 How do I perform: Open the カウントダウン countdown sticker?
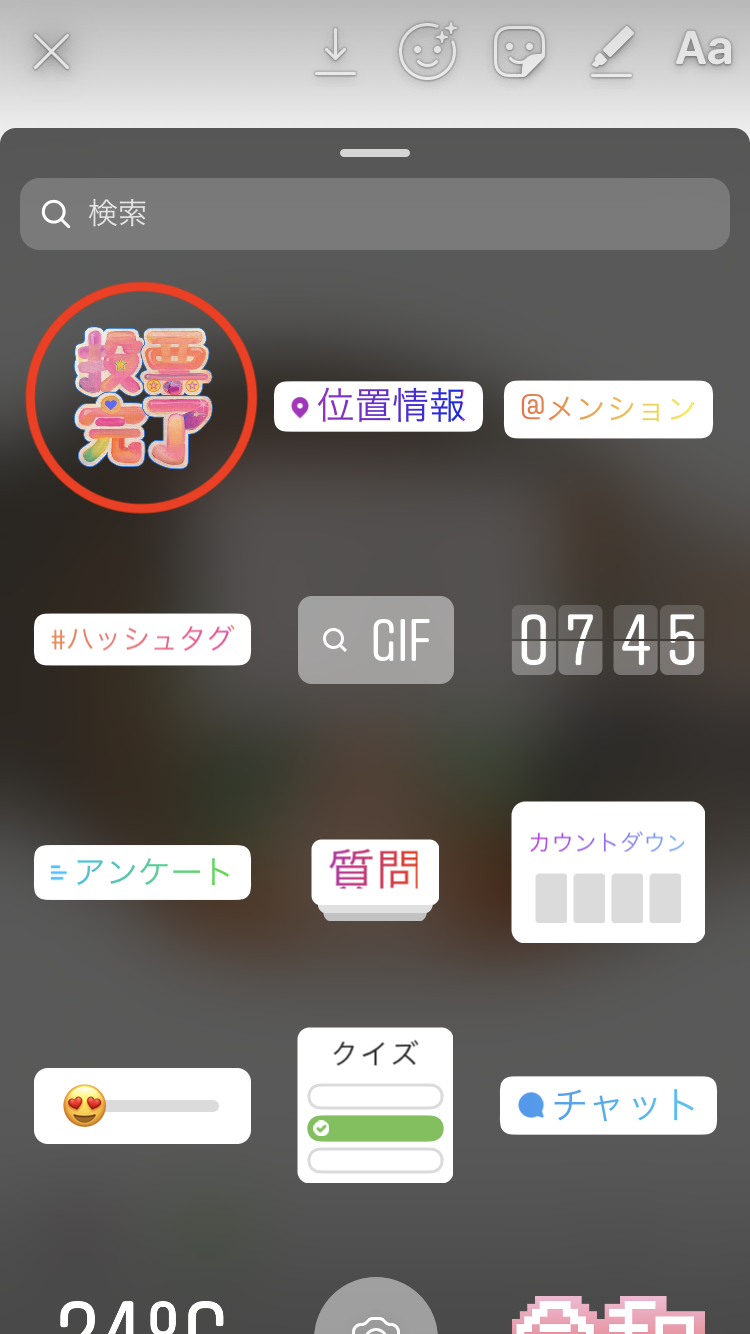point(607,872)
